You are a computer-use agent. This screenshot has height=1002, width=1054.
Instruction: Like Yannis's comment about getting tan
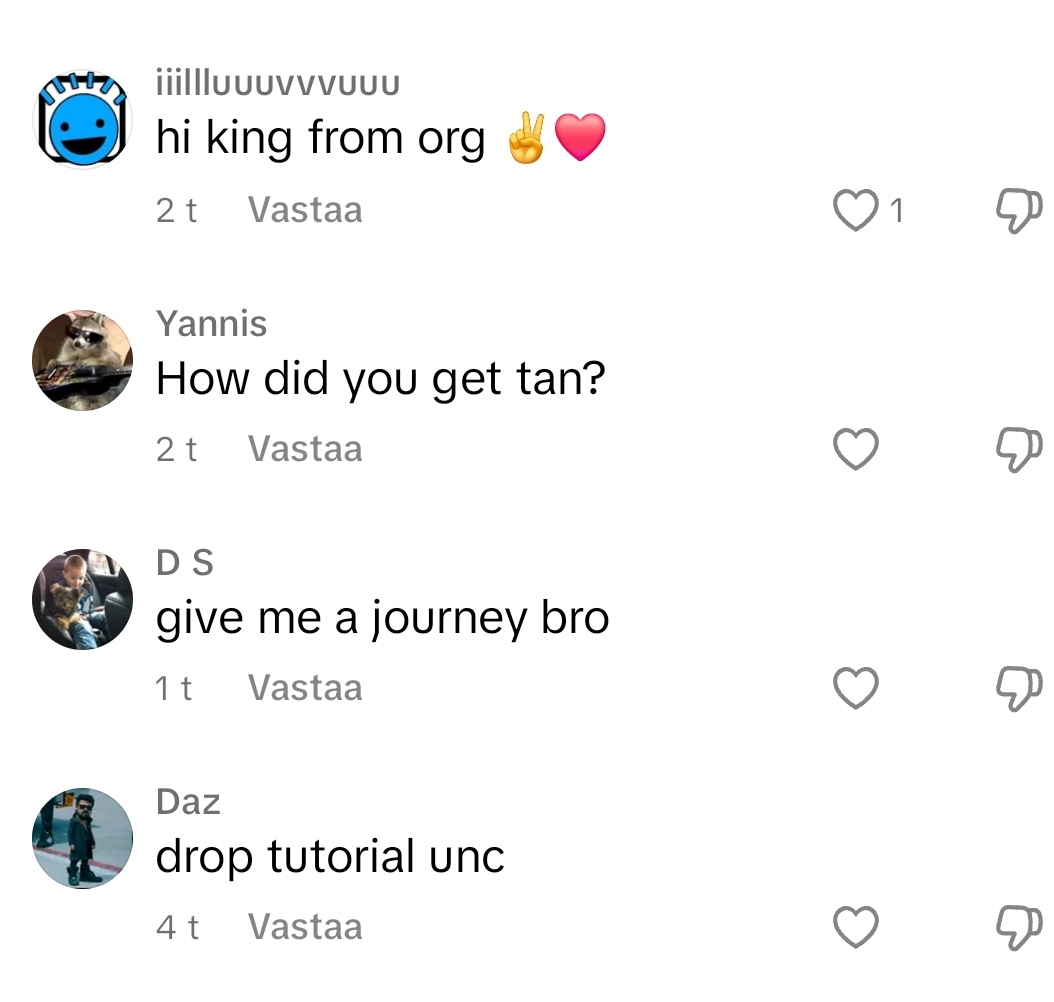[x=855, y=450]
